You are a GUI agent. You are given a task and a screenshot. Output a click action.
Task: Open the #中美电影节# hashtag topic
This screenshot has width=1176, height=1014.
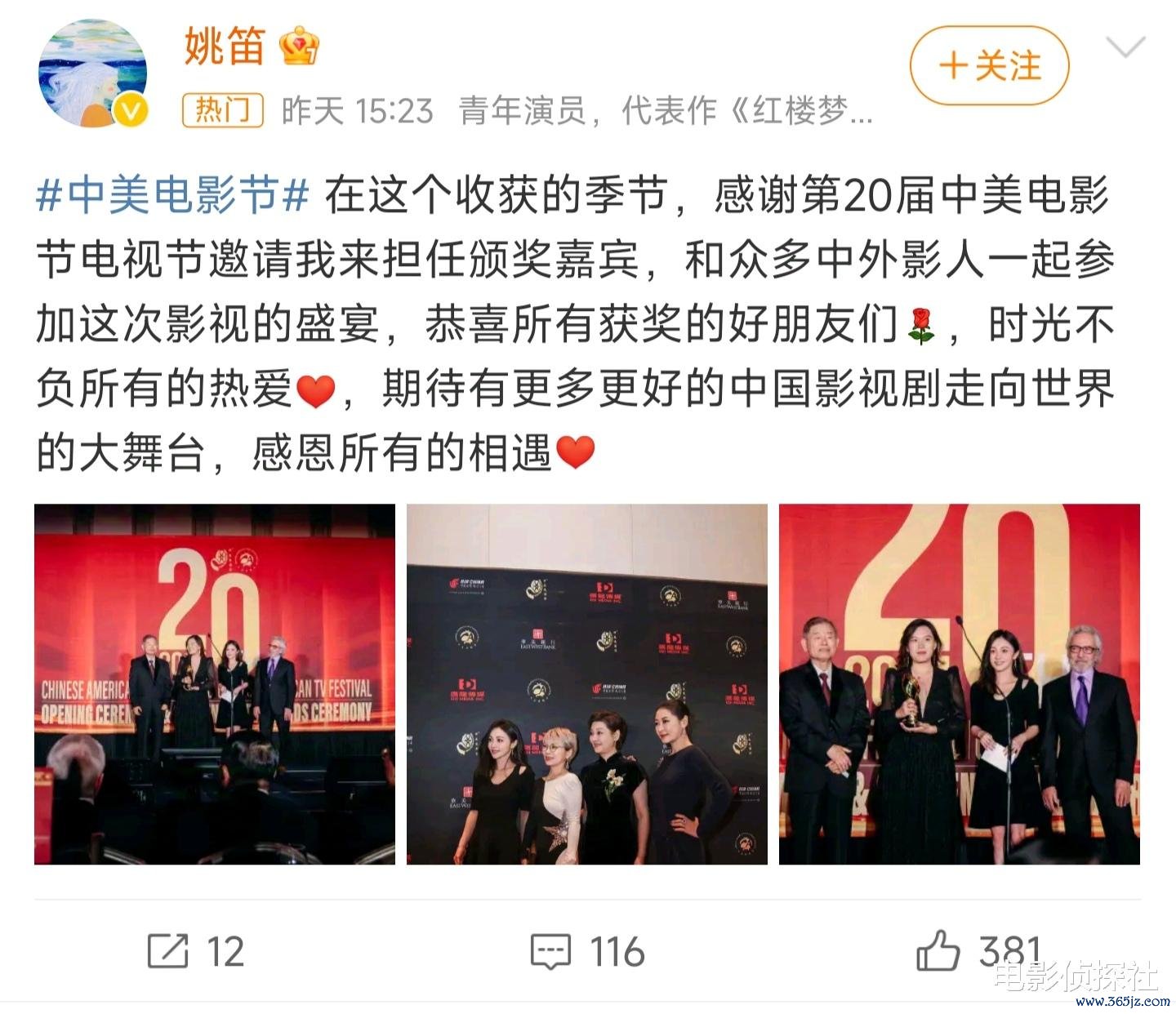click(173, 196)
